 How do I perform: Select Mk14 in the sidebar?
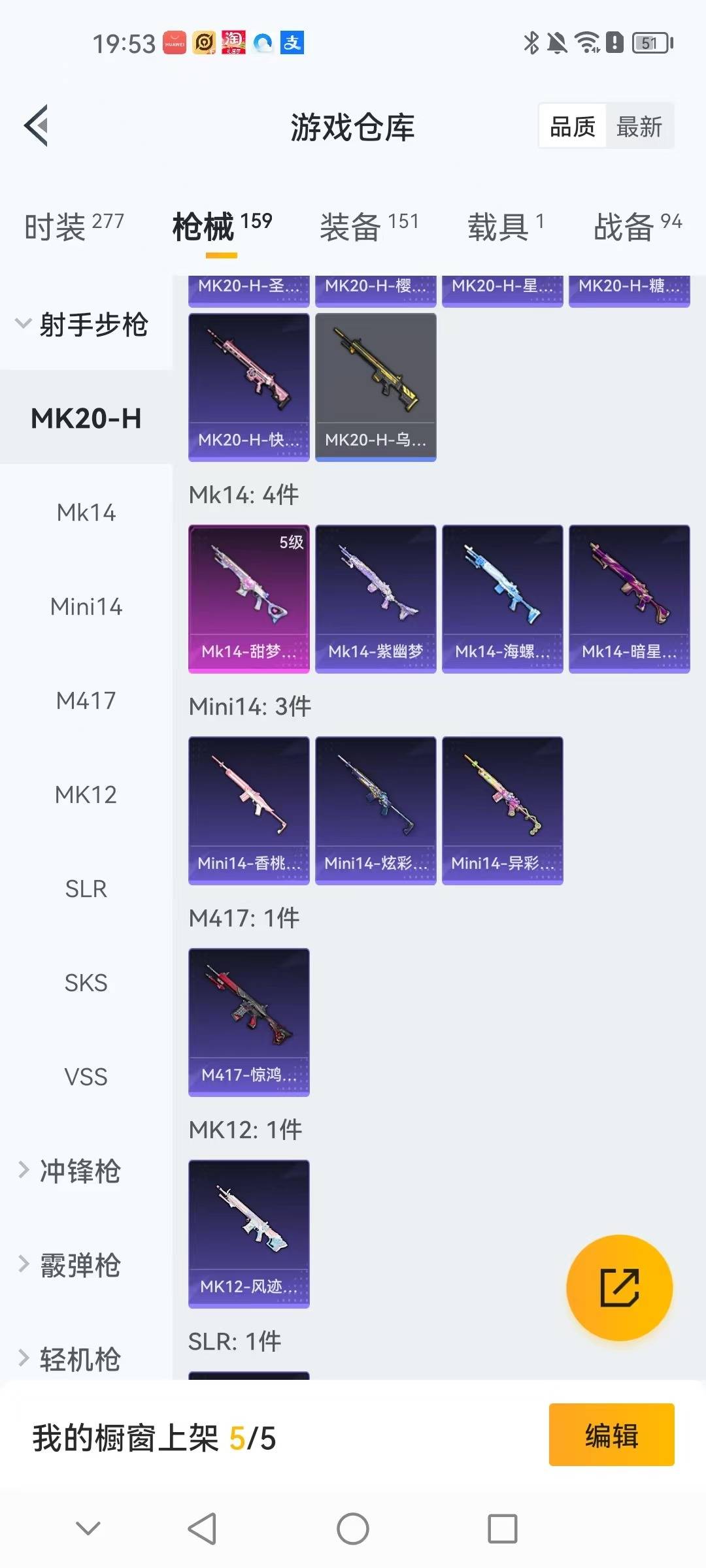pyautogui.click(x=86, y=513)
